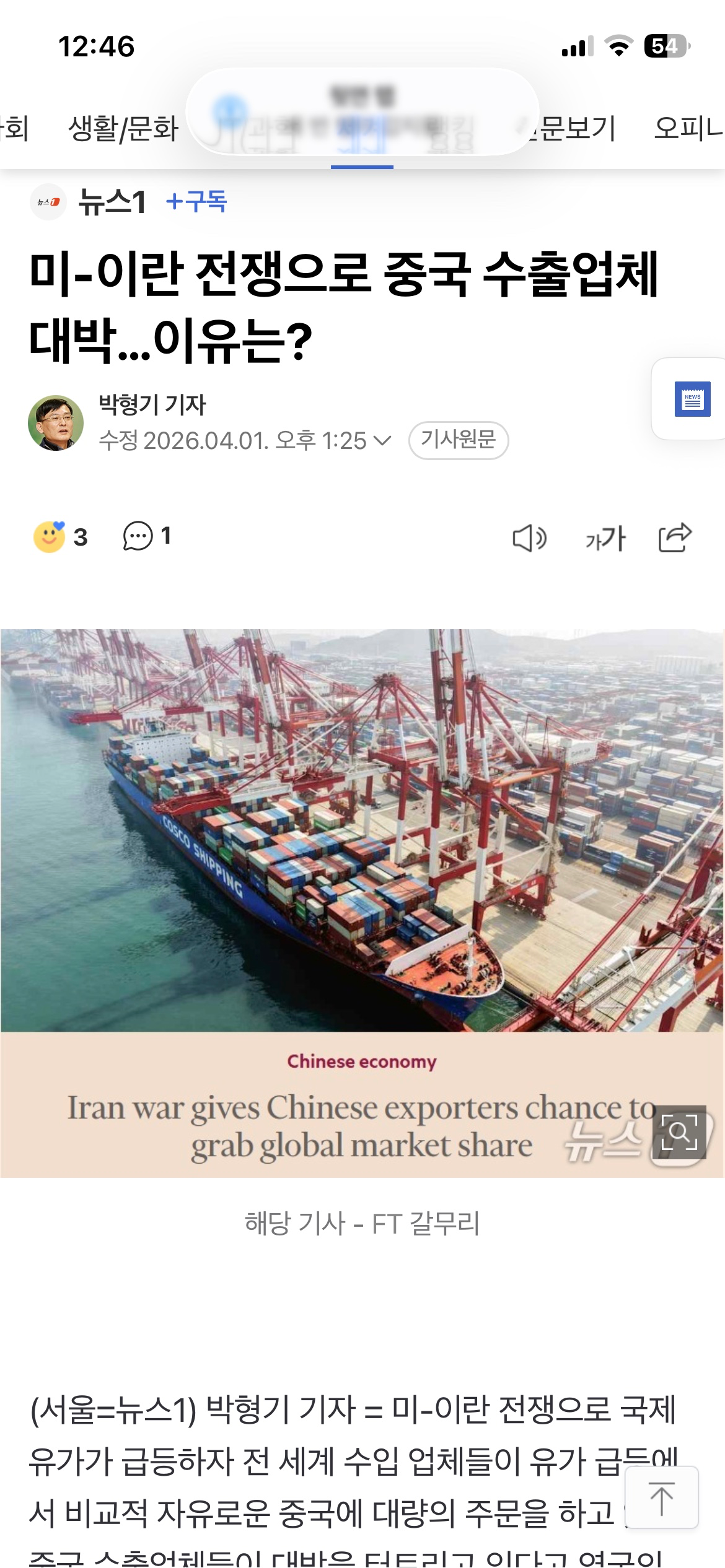Switch to the 오피니언 tab

pos(688,129)
